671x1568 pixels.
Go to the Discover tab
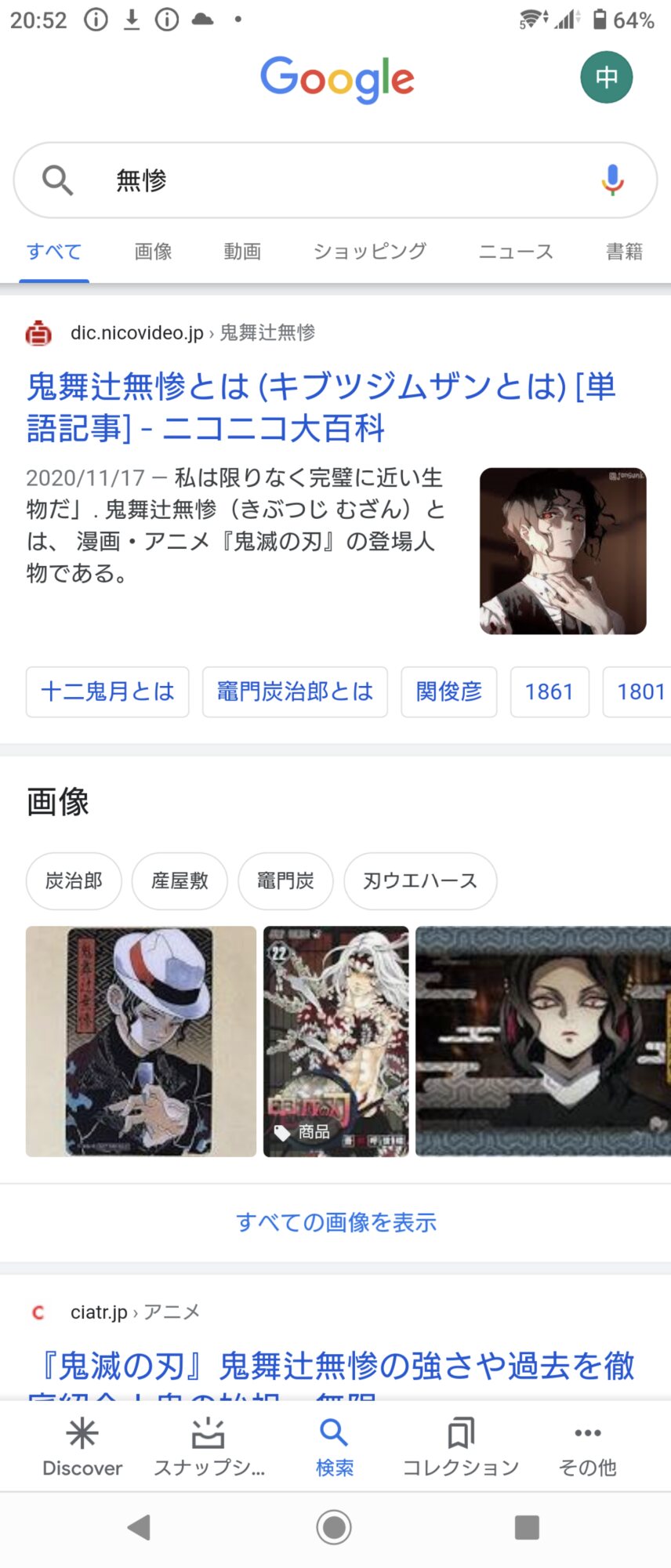coord(82,1447)
